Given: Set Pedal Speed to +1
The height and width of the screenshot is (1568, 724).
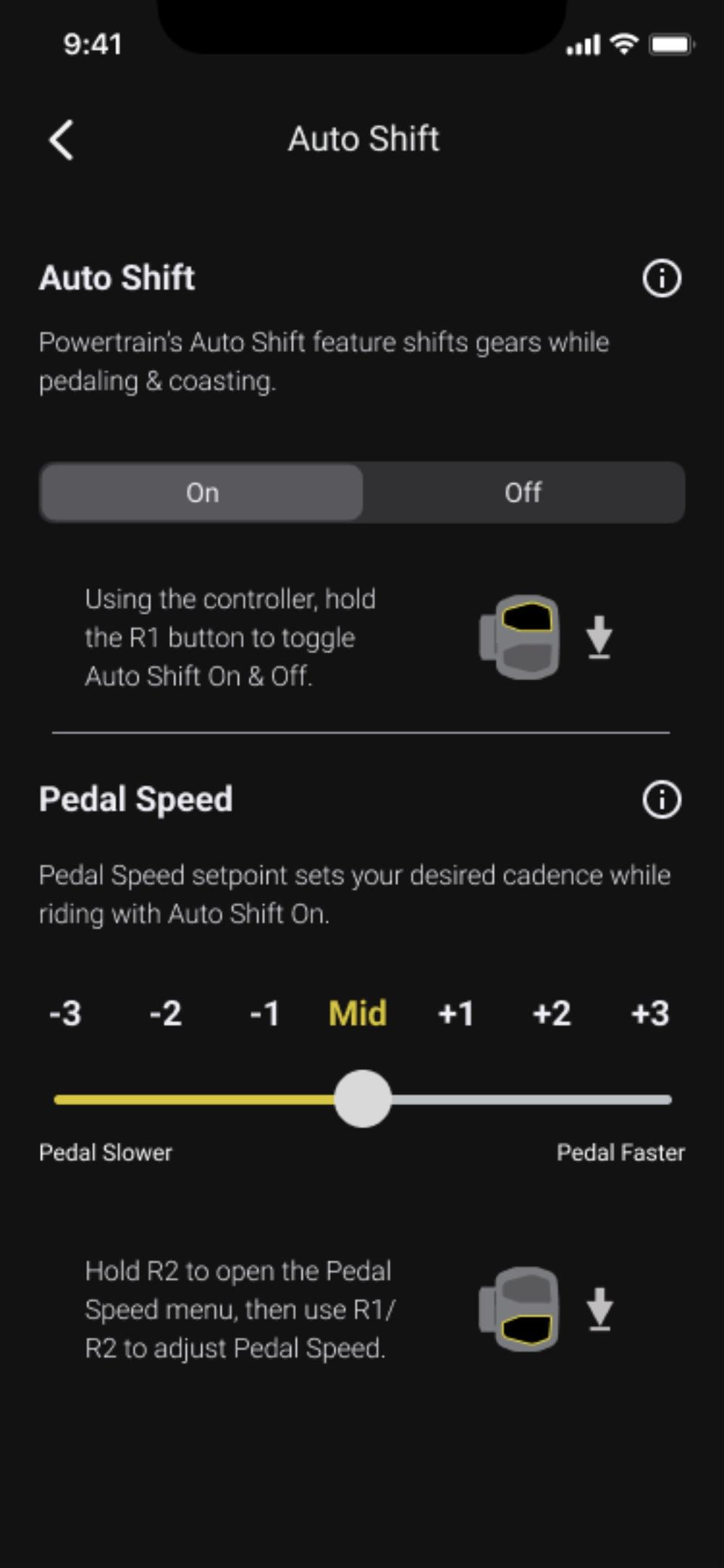Looking at the screenshot, I should click(456, 1013).
